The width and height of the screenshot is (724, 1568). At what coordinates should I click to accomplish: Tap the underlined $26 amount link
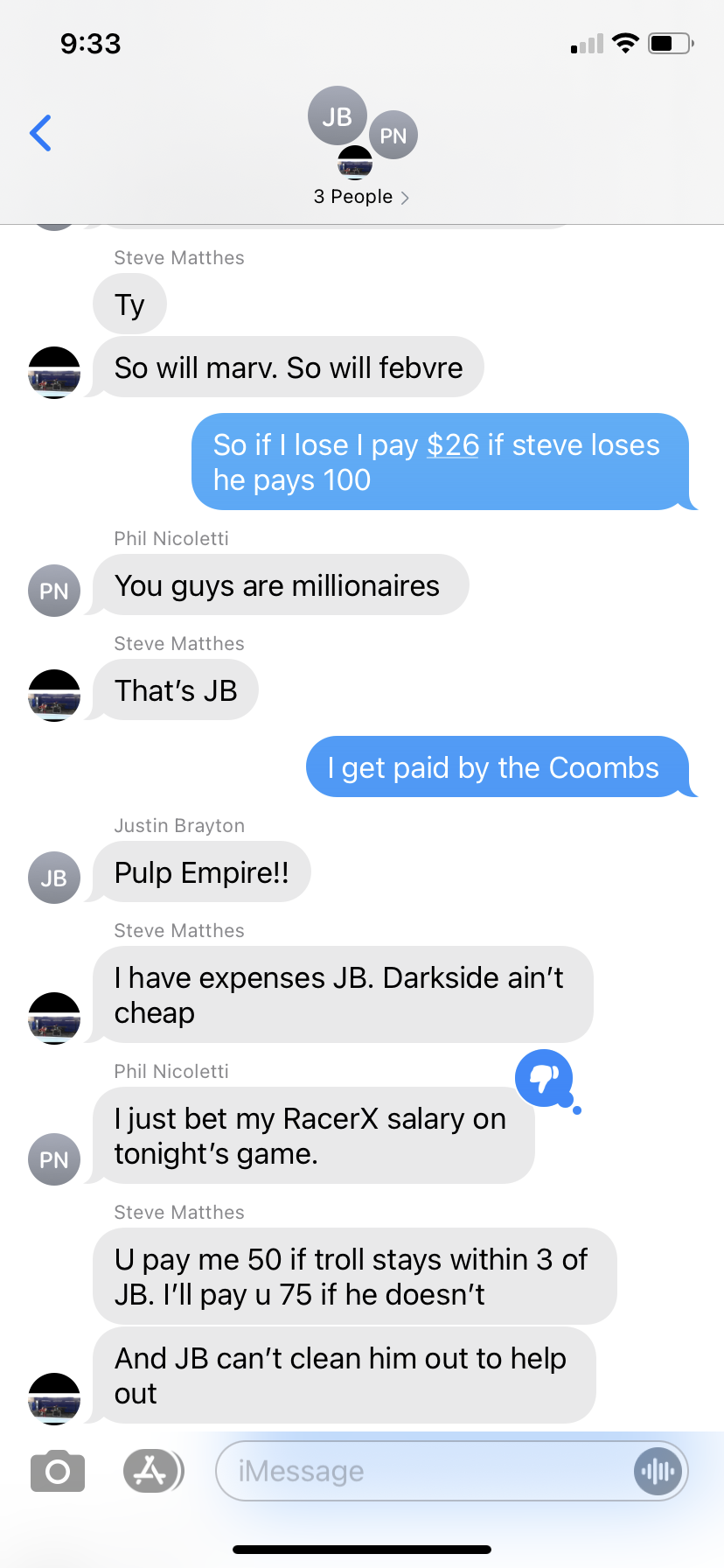point(452,445)
